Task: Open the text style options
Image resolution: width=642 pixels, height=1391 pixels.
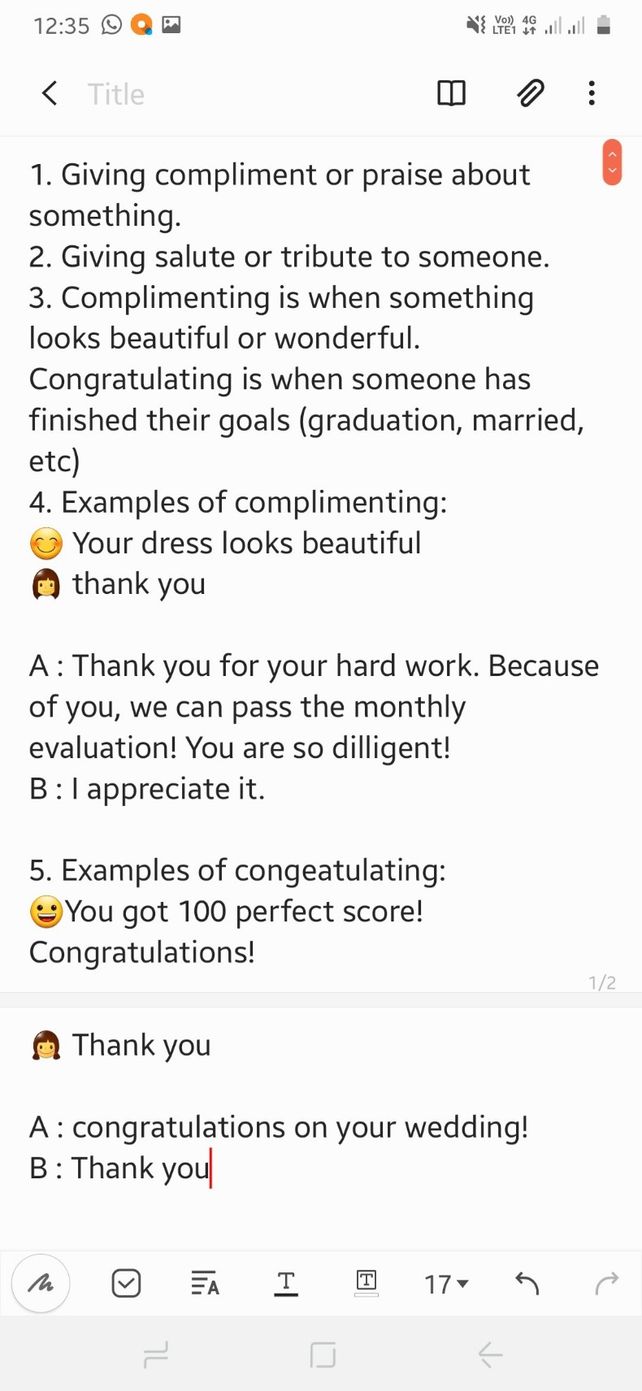Action: pos(205,1283)
